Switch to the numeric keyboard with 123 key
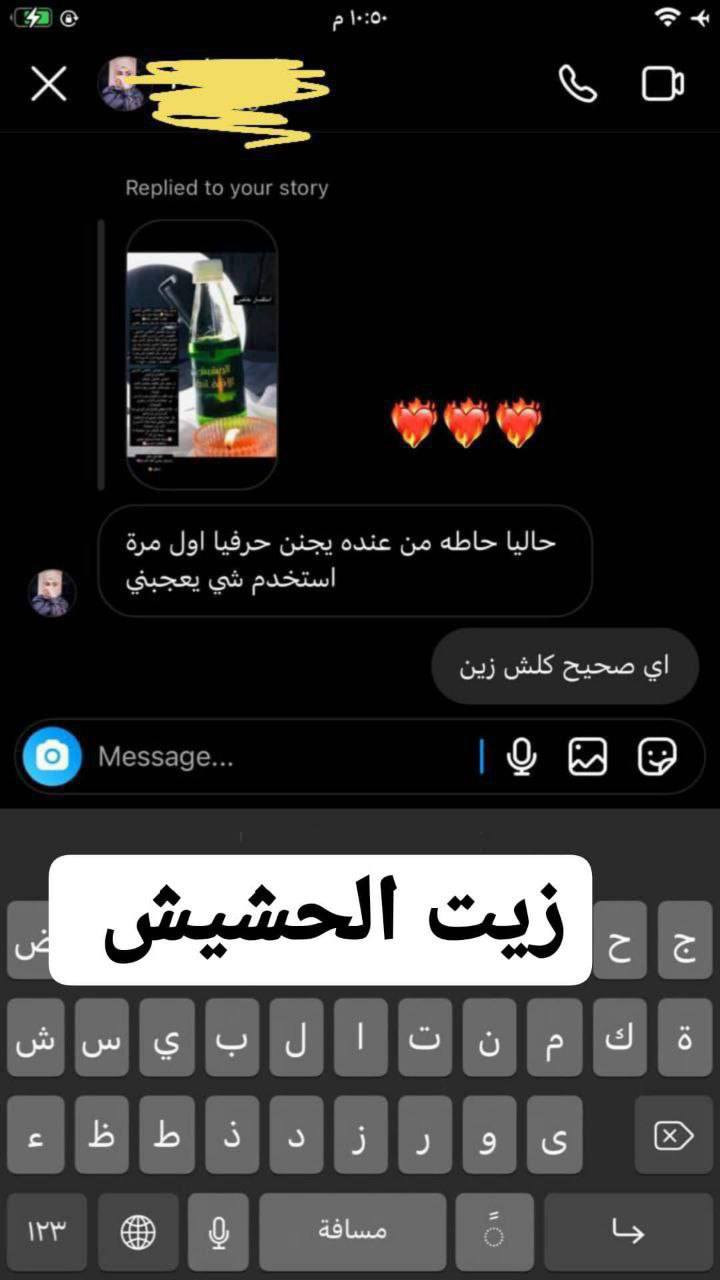Screen dimensions: 720x1280 (x=47, y=1231)
